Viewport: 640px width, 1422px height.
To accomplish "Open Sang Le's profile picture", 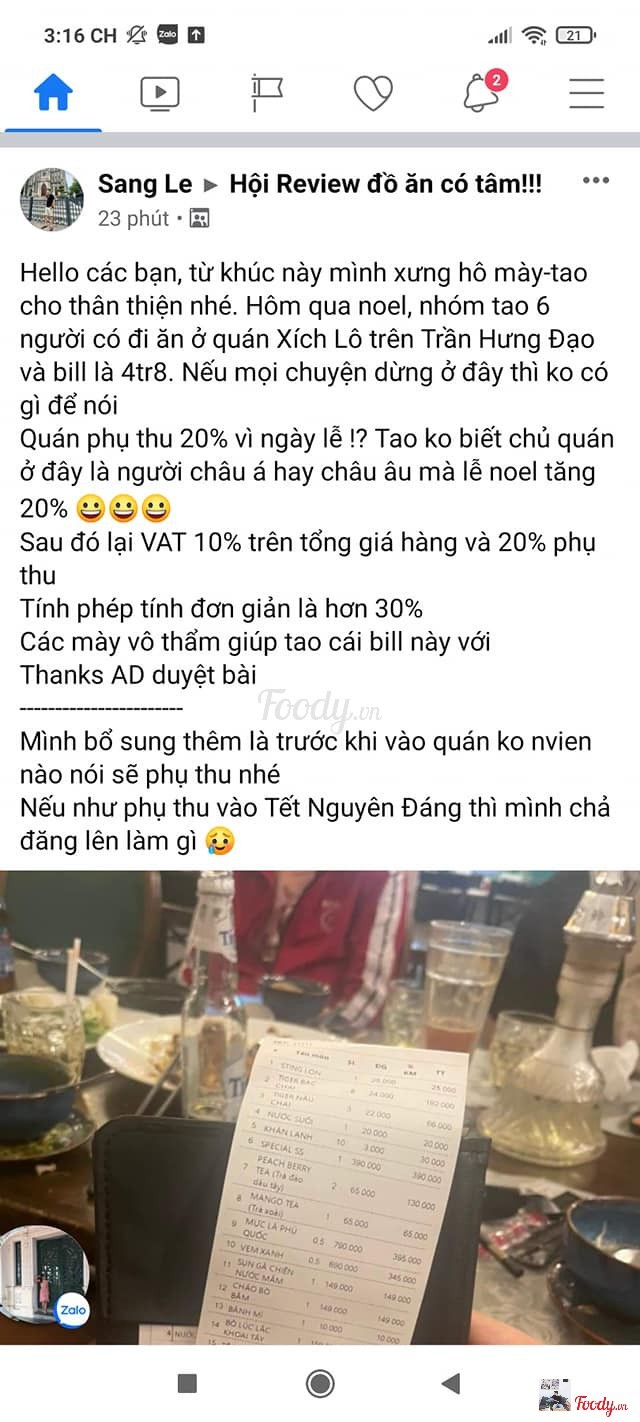I will (x=51, y=199).
